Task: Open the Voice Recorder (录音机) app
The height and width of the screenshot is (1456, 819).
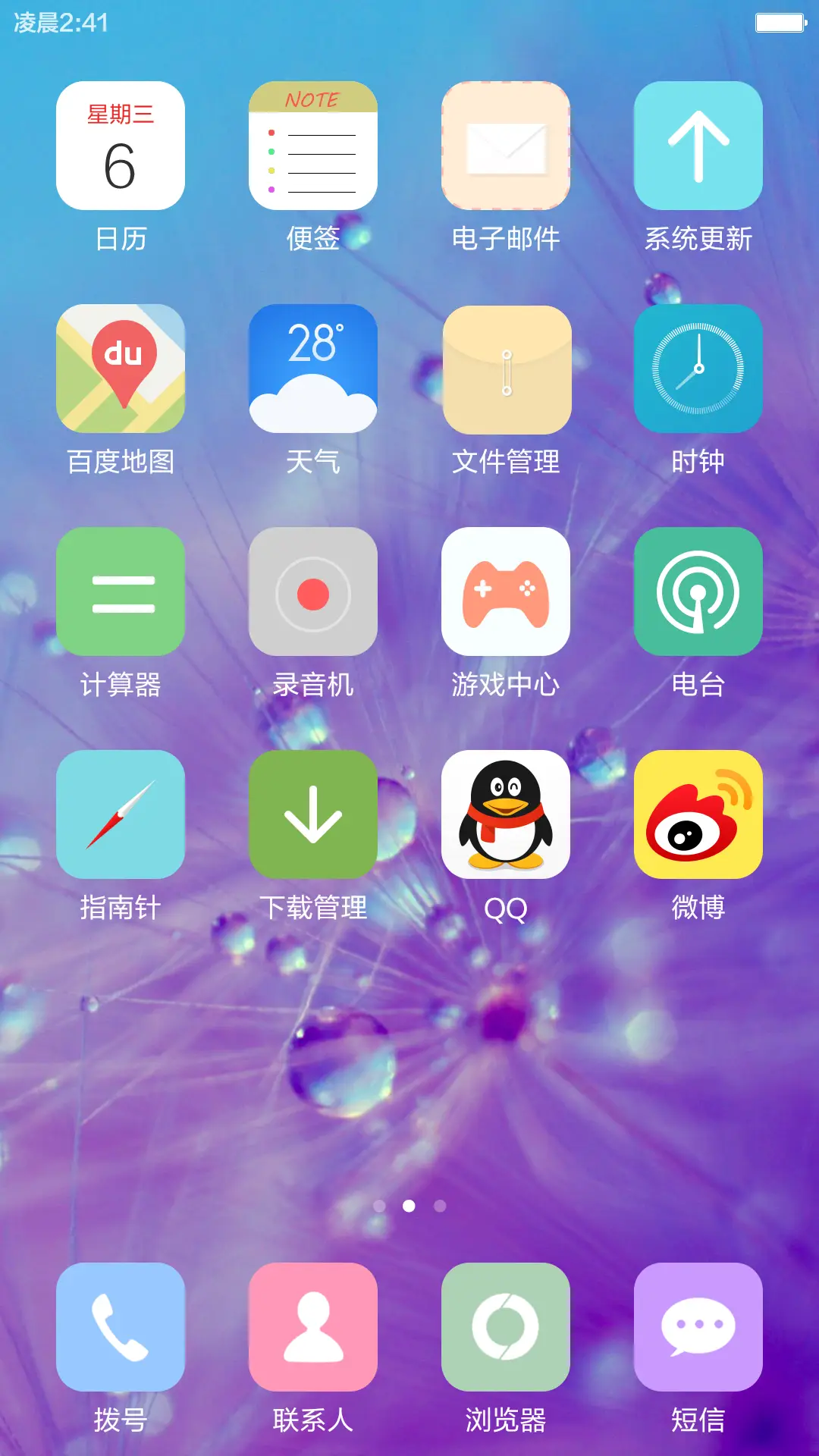Action: point(312,591)
